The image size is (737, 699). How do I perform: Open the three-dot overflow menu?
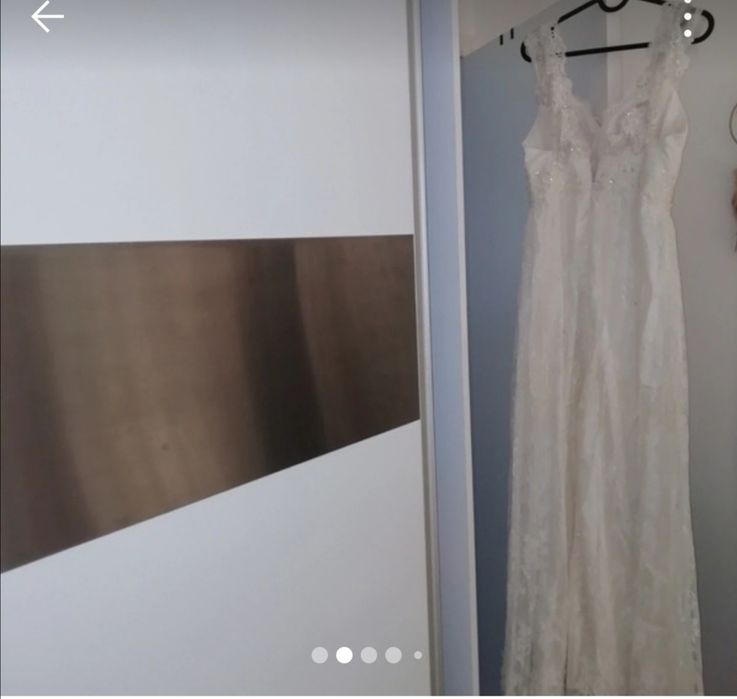tap(688, 18)
